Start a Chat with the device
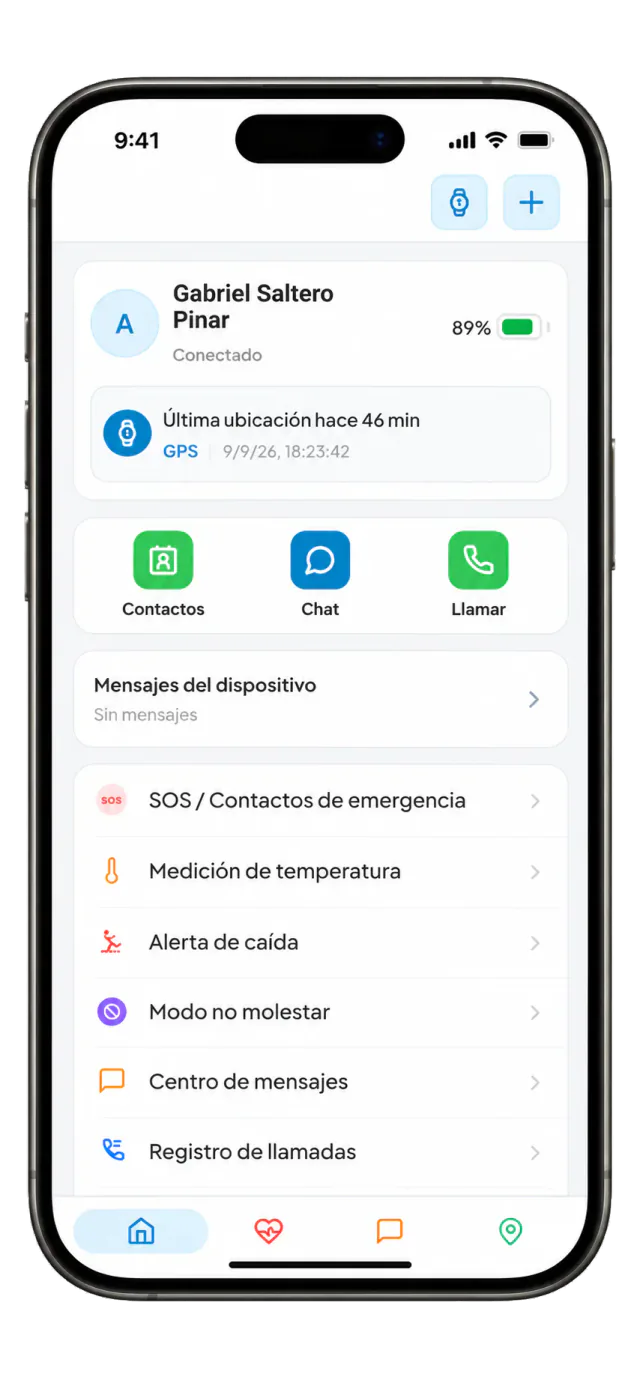This screenshot has height=1380, width=640. pos(320,574)
